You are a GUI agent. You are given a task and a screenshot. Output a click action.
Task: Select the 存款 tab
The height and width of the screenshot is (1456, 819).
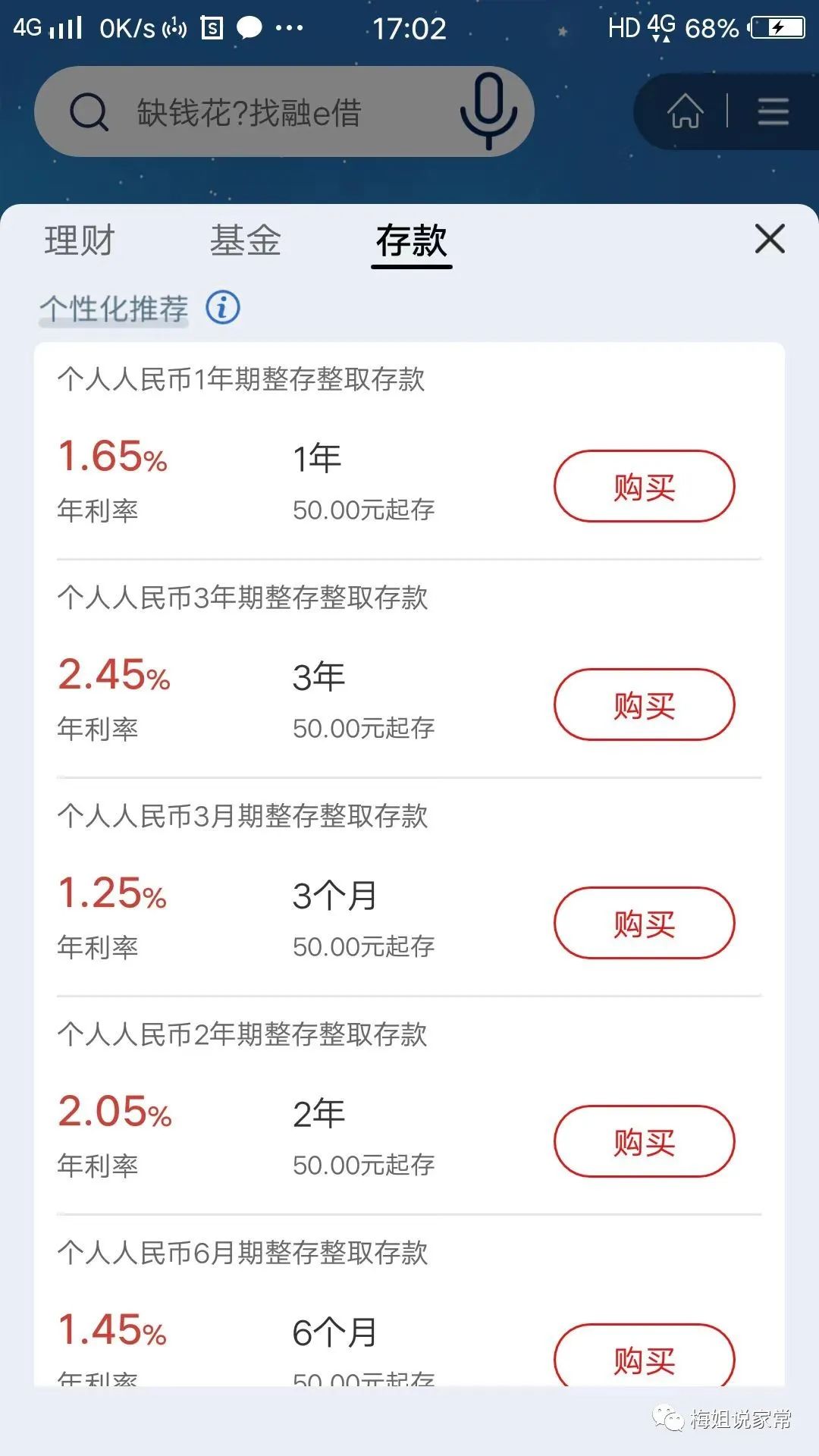411,241
